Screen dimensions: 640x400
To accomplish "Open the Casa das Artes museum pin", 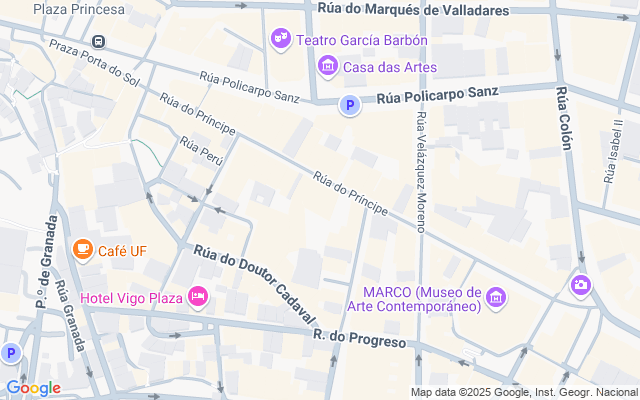I will click(x=327, y=67).
